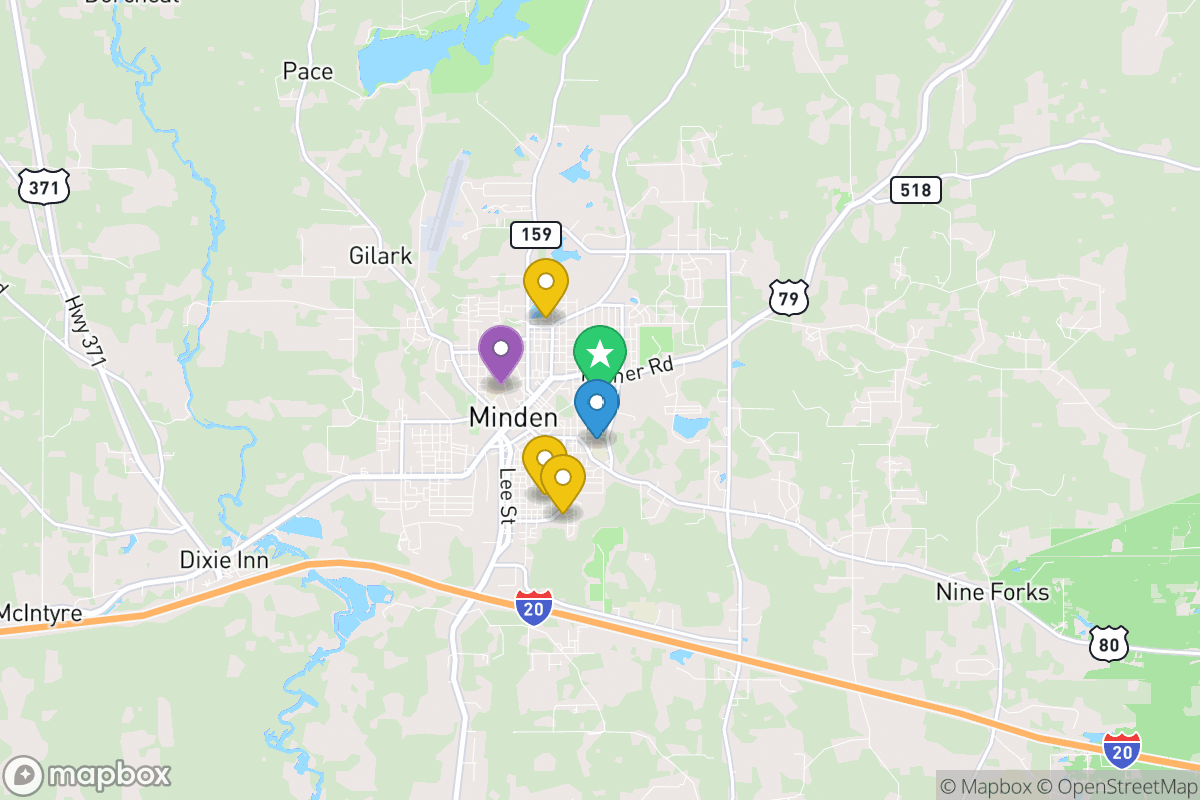This screenshot has height=800, width=1200.
Task: Tap the purple map pin near Minden
Action: (x=500, y=352)
